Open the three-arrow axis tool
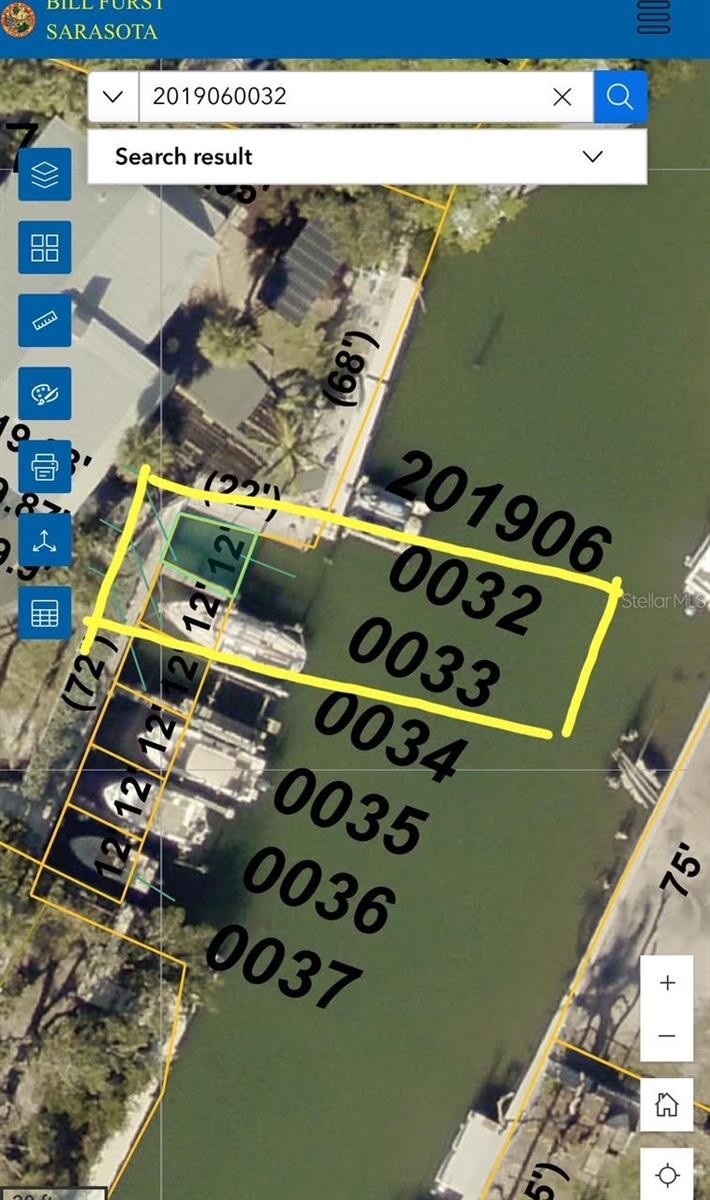 pos(45,539)
